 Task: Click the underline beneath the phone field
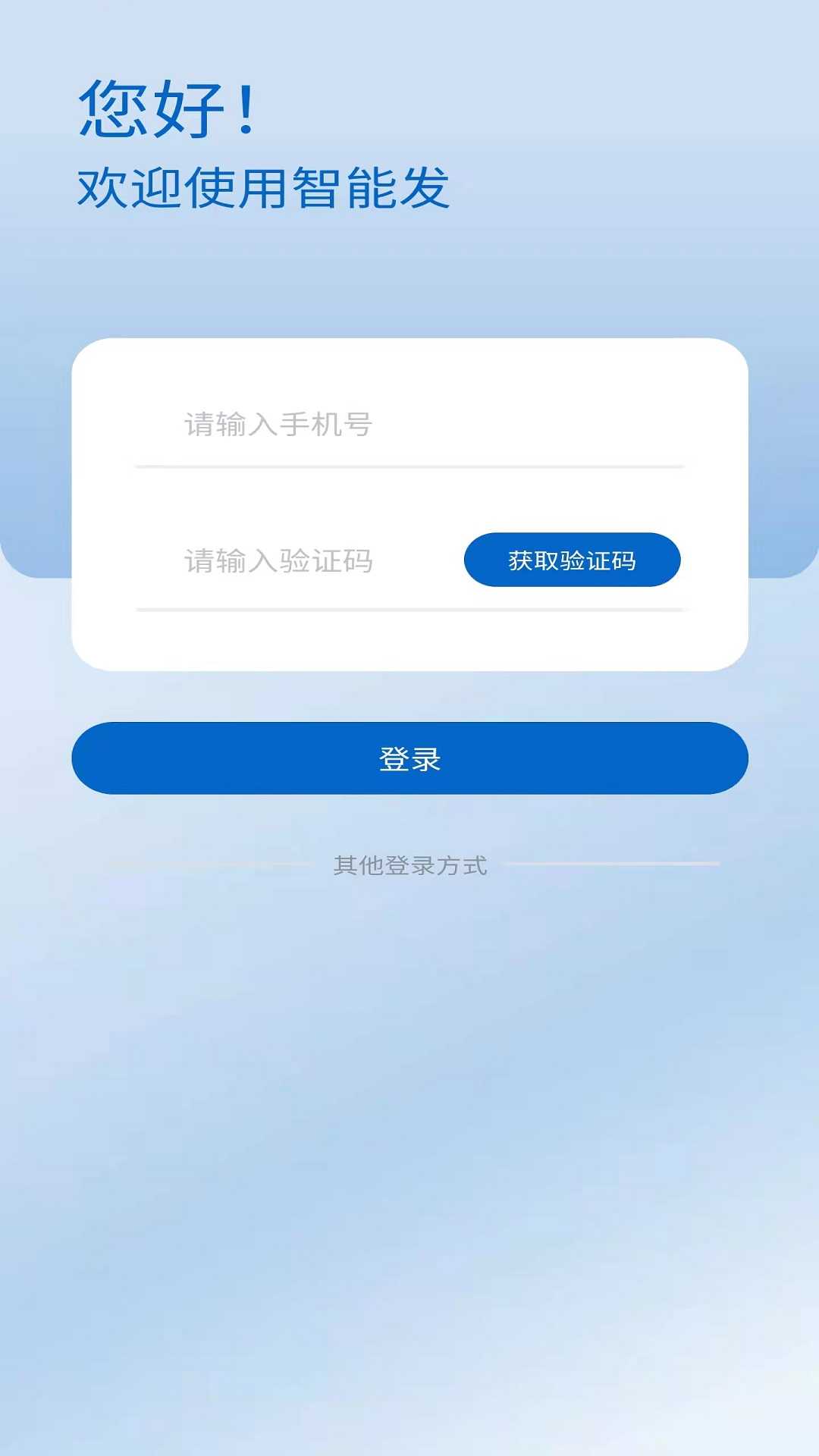[x=409, y=466]
